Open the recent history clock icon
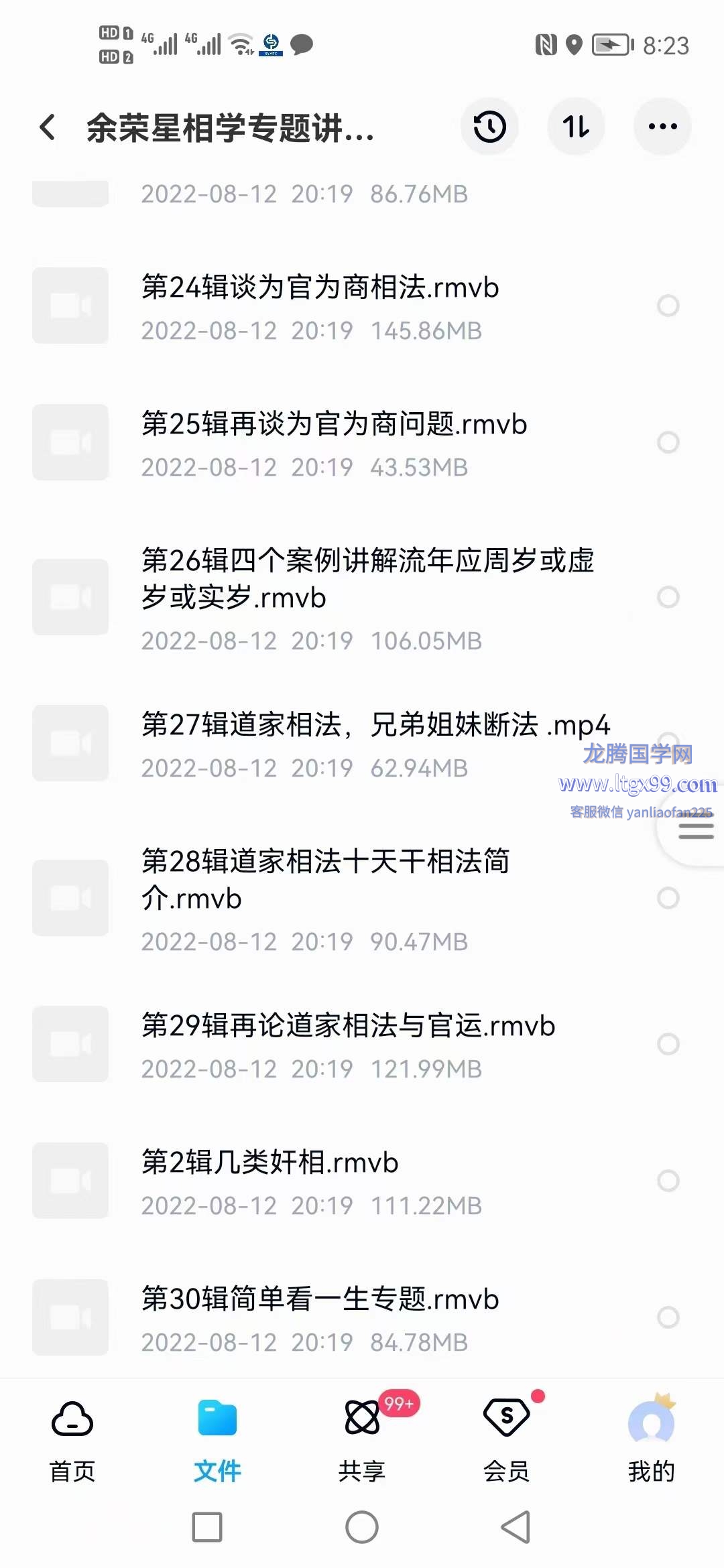 tap(489, 127)
